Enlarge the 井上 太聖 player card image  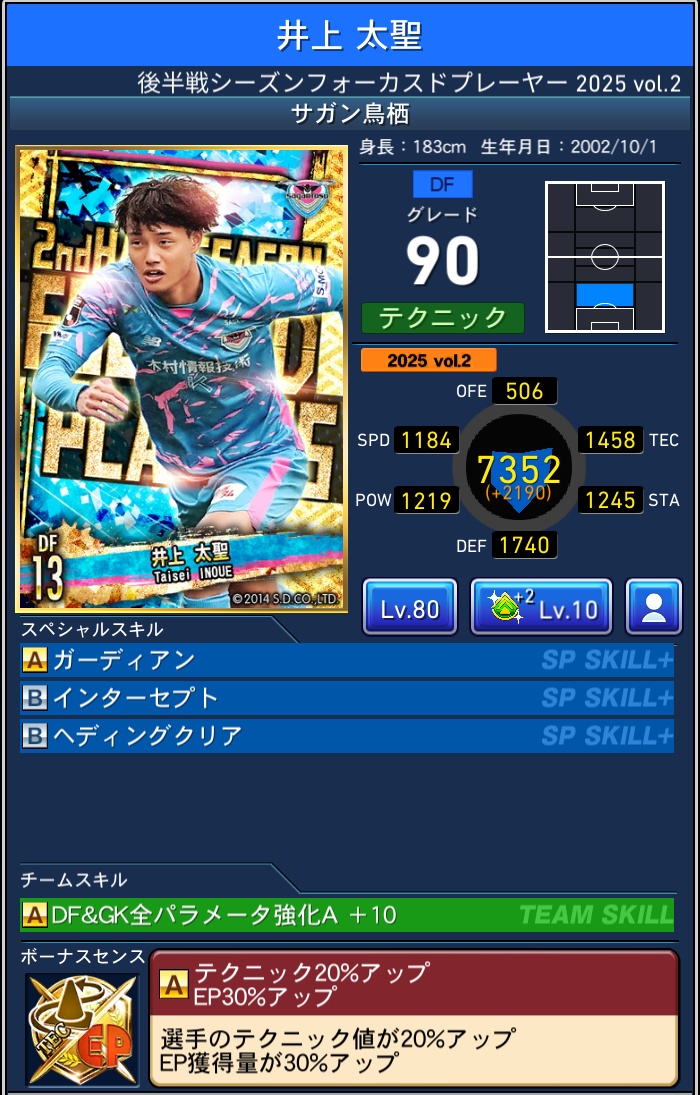(181, 379)
